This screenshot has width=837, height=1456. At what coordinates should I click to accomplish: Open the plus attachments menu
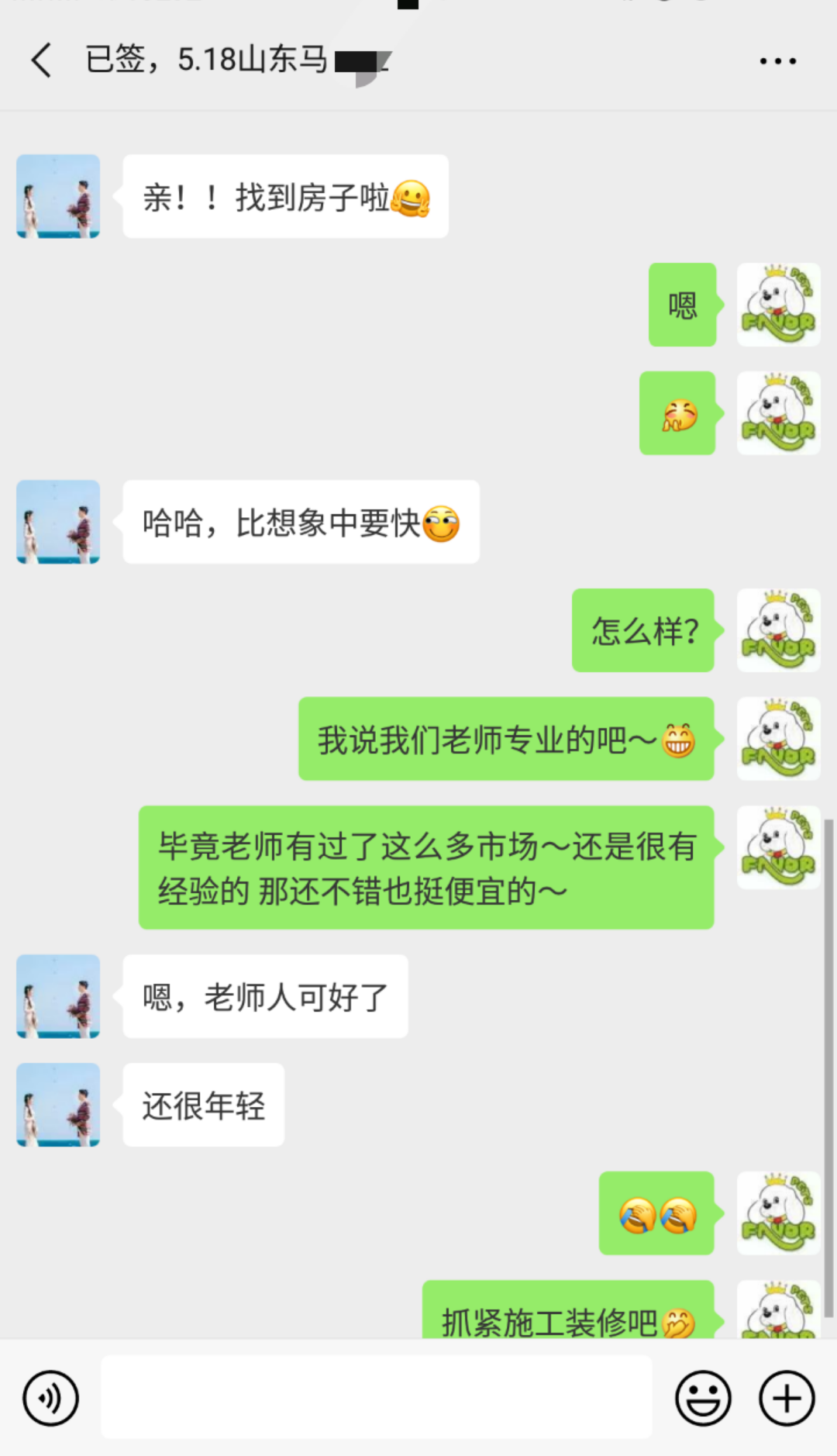pyautogui.click(x=787, y=1398)
